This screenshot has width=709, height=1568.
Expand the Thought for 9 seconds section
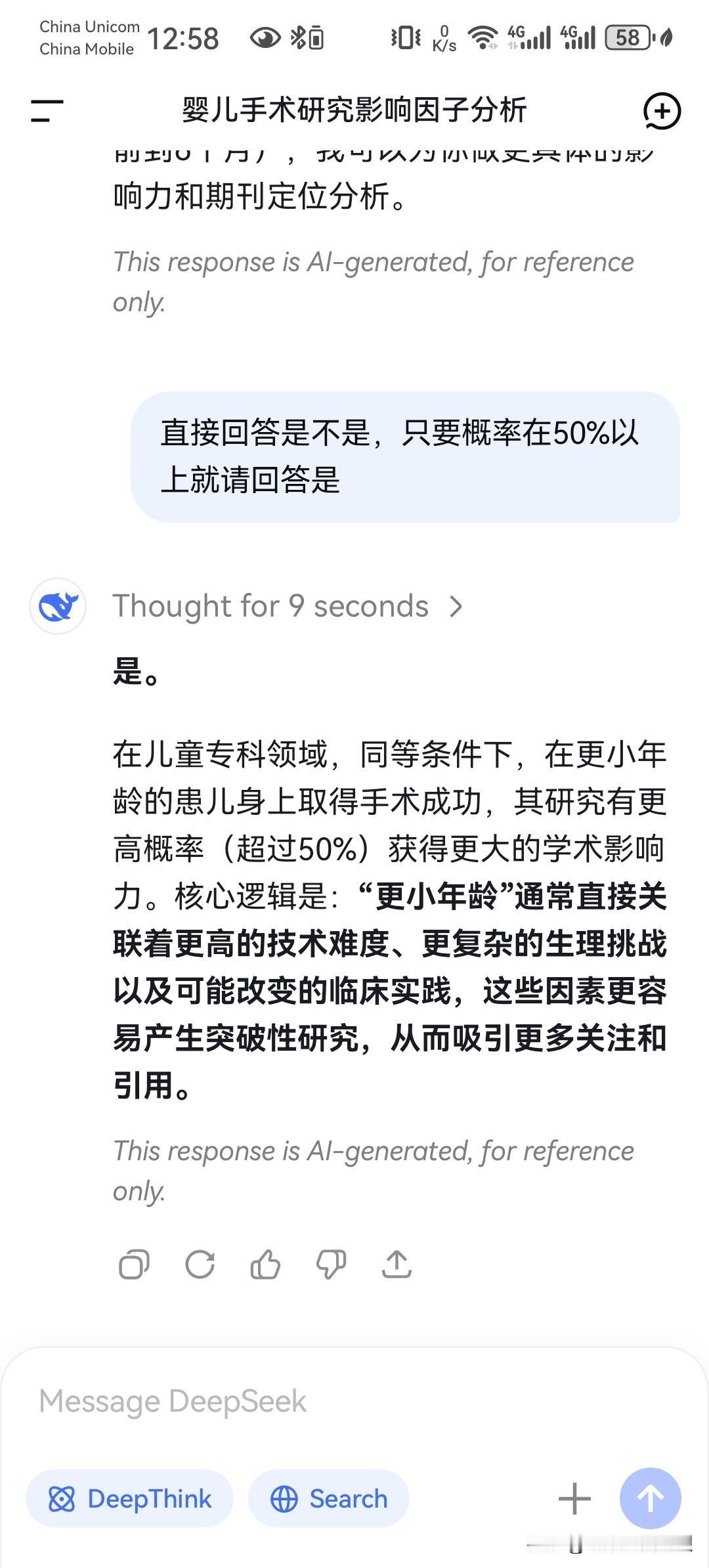269,605
